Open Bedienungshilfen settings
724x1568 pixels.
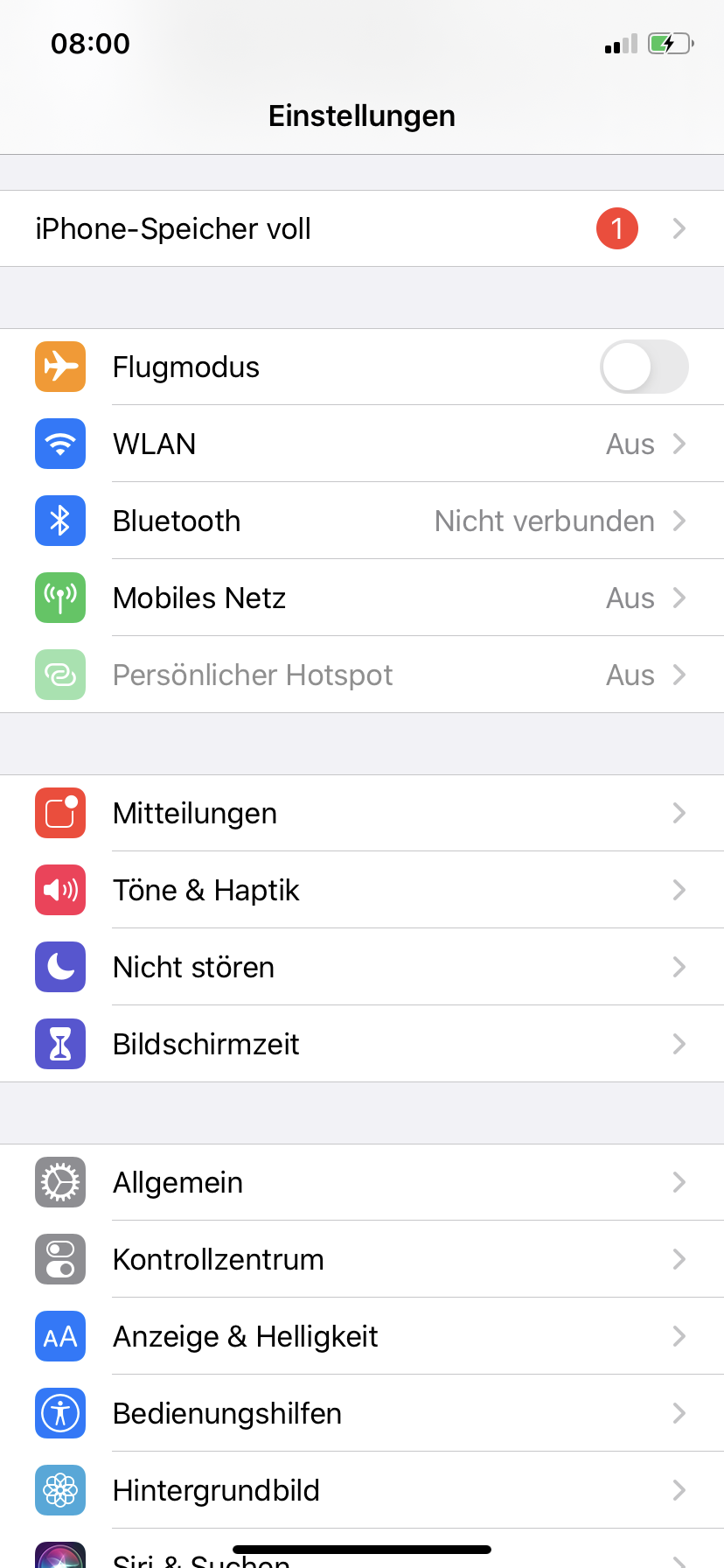362,1413
